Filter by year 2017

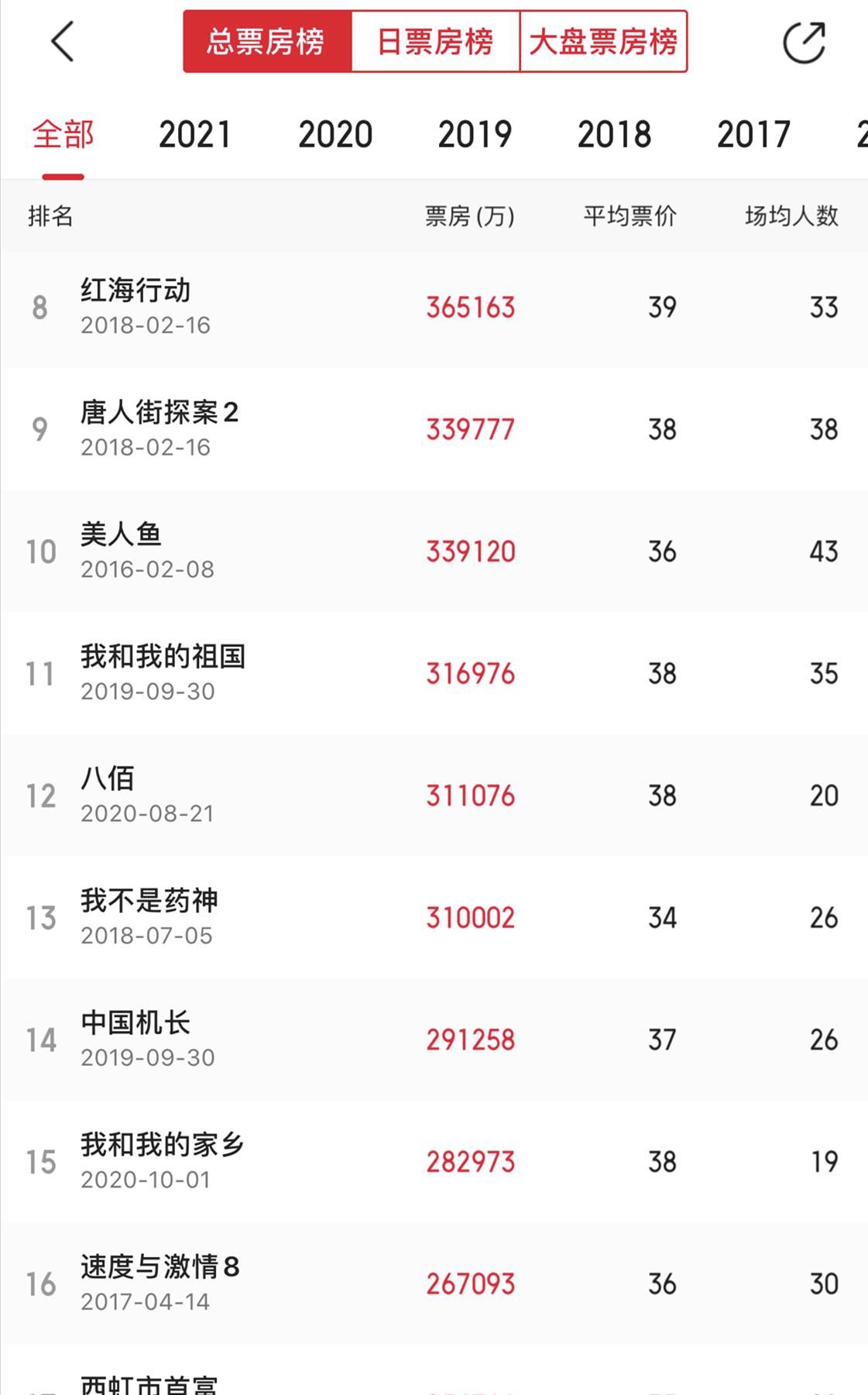point(754,135)
